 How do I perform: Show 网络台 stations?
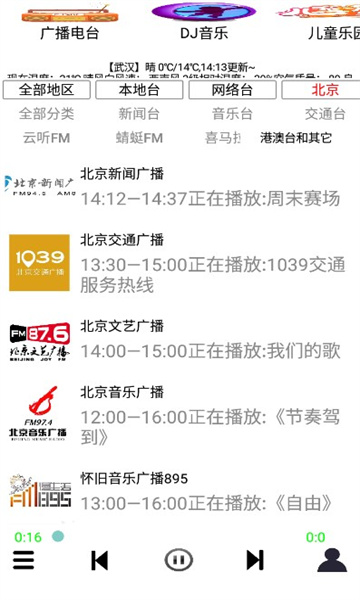pos(232,90)
